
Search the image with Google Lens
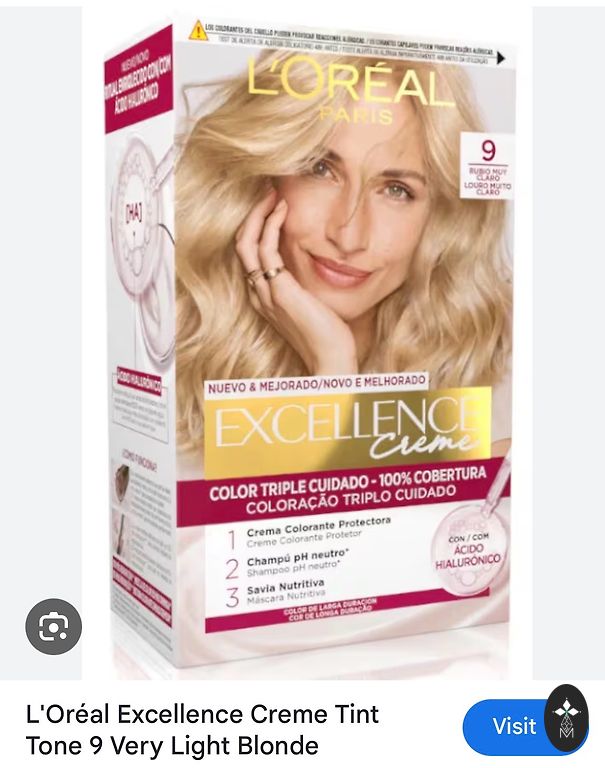(53, 627)
